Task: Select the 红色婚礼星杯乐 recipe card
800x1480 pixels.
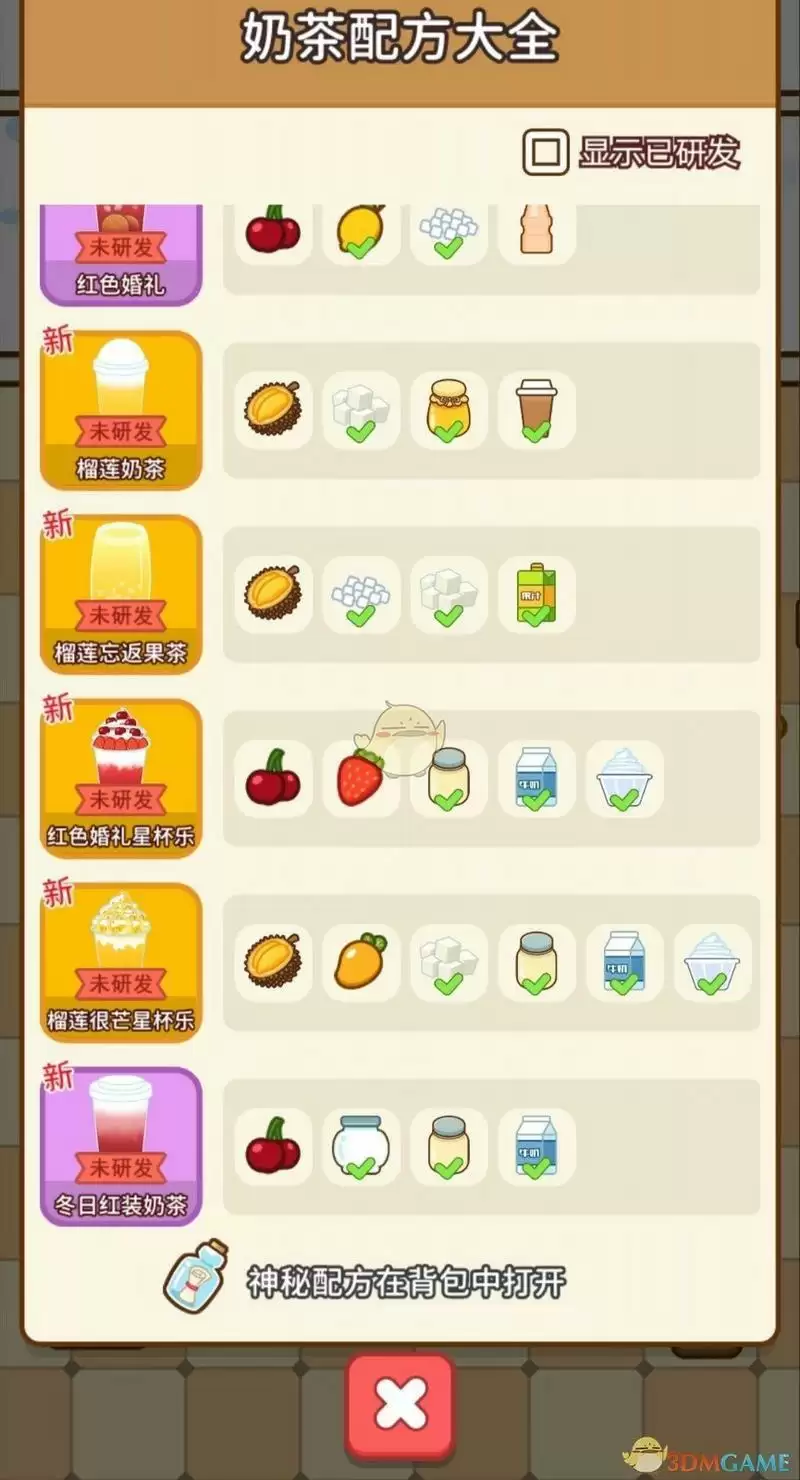Action: point(121,778)
